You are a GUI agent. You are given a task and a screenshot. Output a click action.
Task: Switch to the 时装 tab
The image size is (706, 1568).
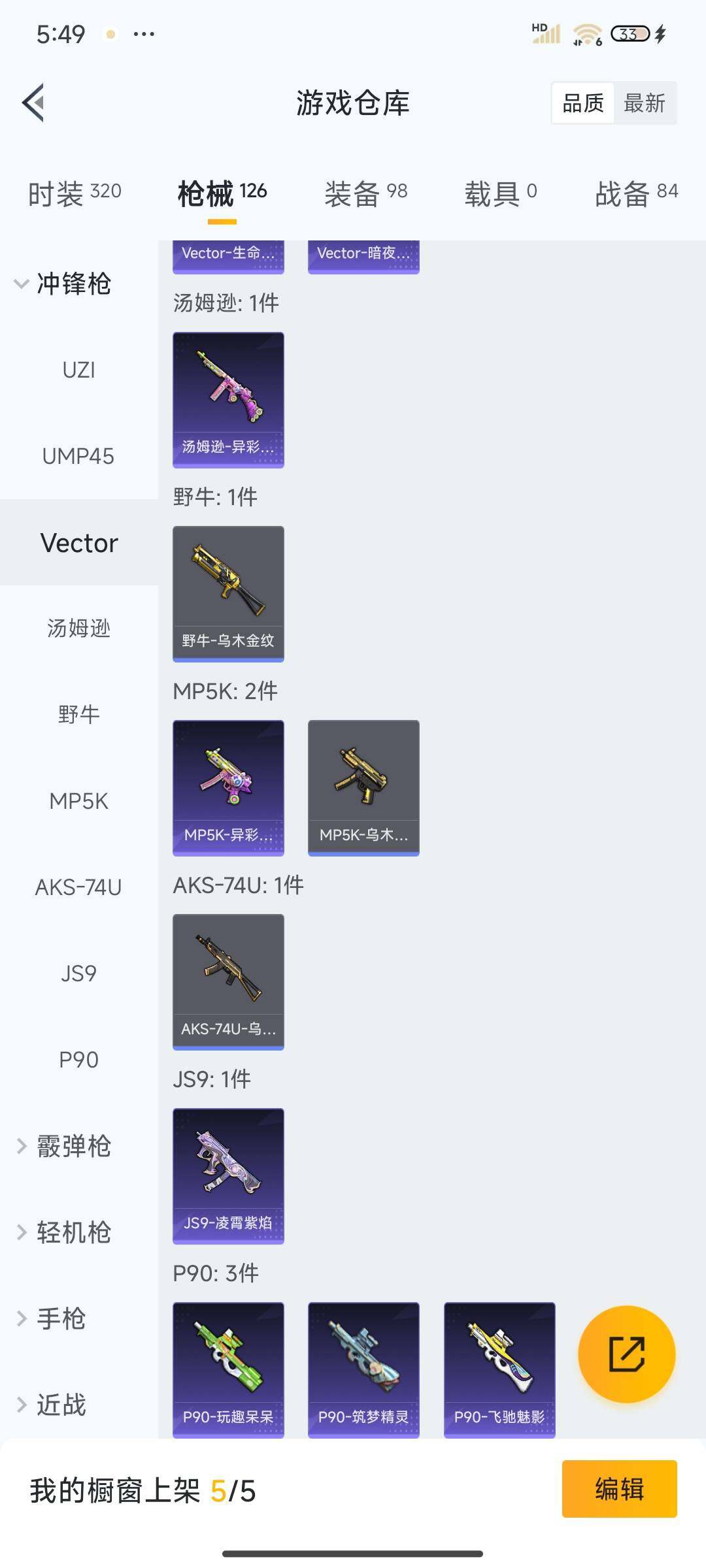click(x=75, y=193)
